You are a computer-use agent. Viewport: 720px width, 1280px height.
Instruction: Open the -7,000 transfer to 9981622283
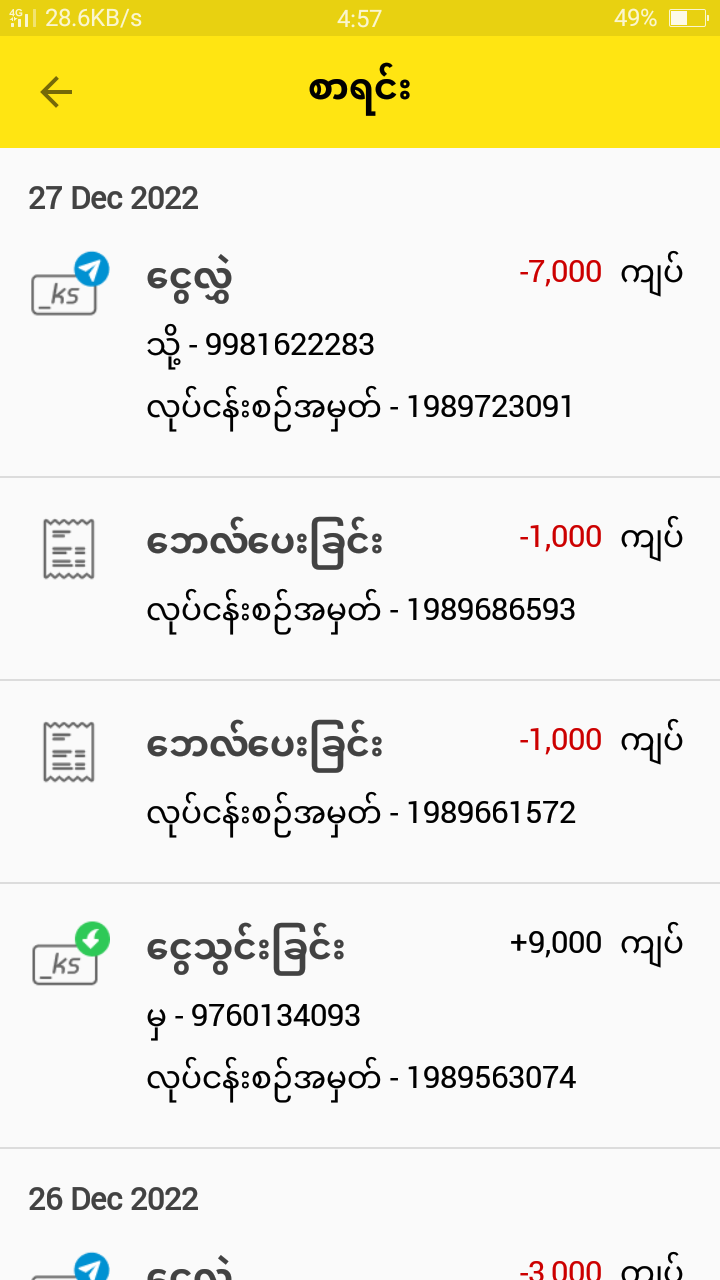(360, 340)
